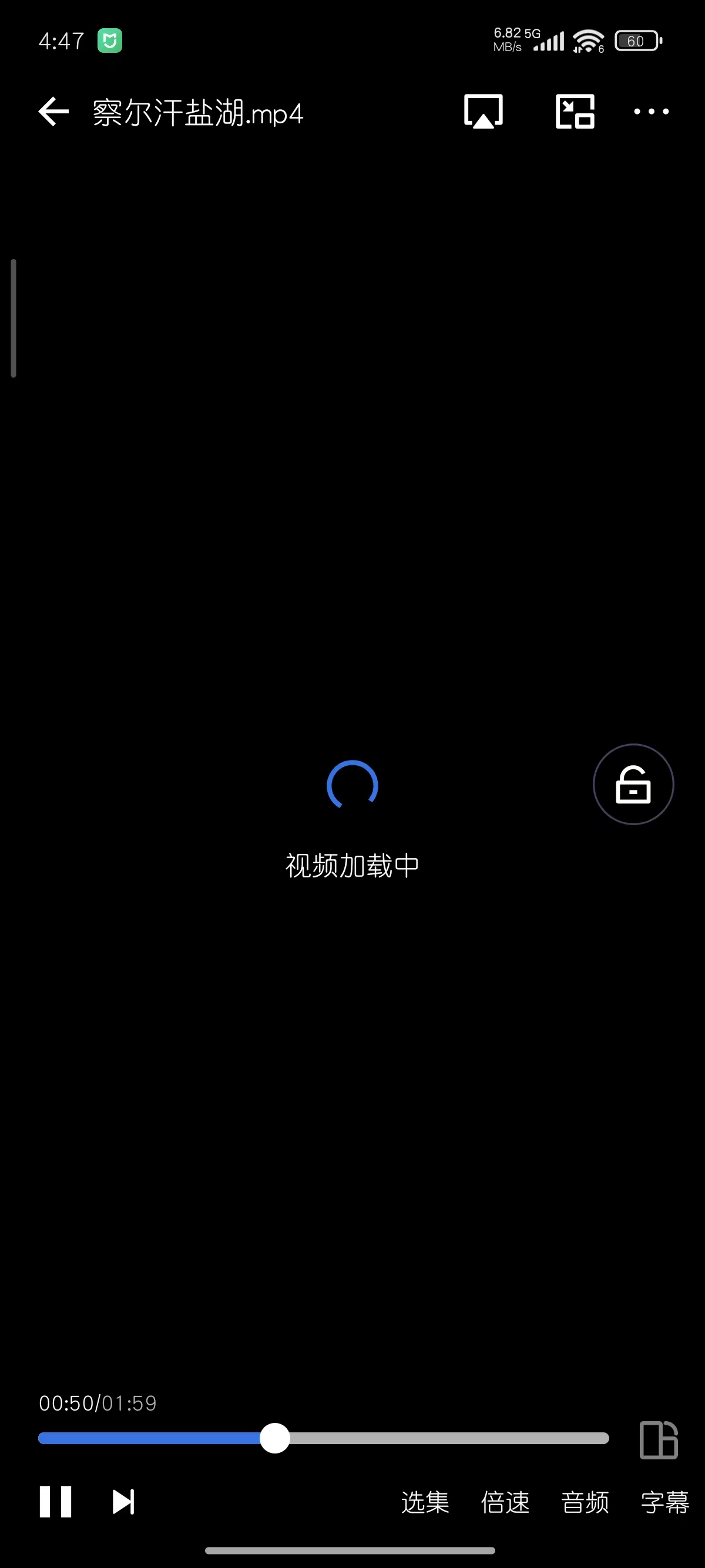The width and height of the screenshot is (705, 1568).
Task: Cast the video to another screen
Action: click(484, 112)
